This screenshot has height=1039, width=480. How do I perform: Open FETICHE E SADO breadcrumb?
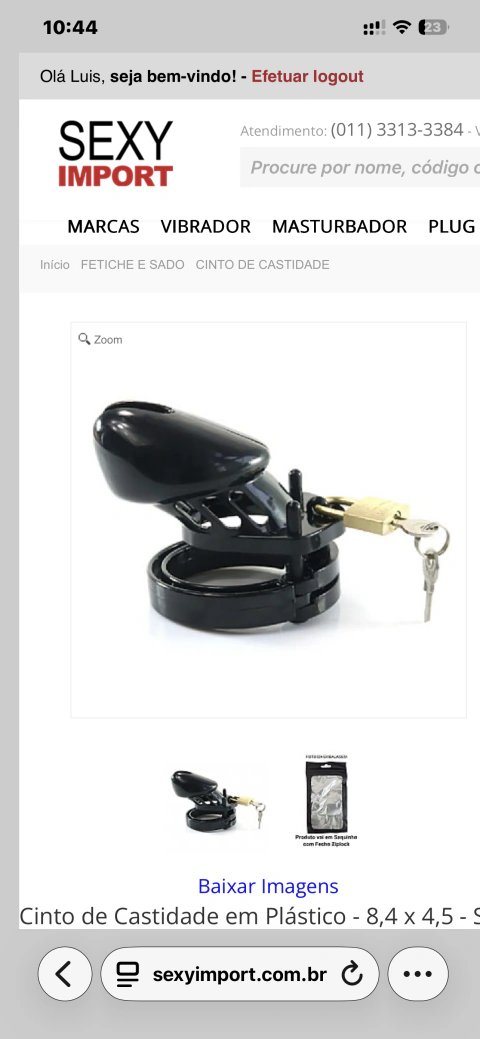coord(133,264)
